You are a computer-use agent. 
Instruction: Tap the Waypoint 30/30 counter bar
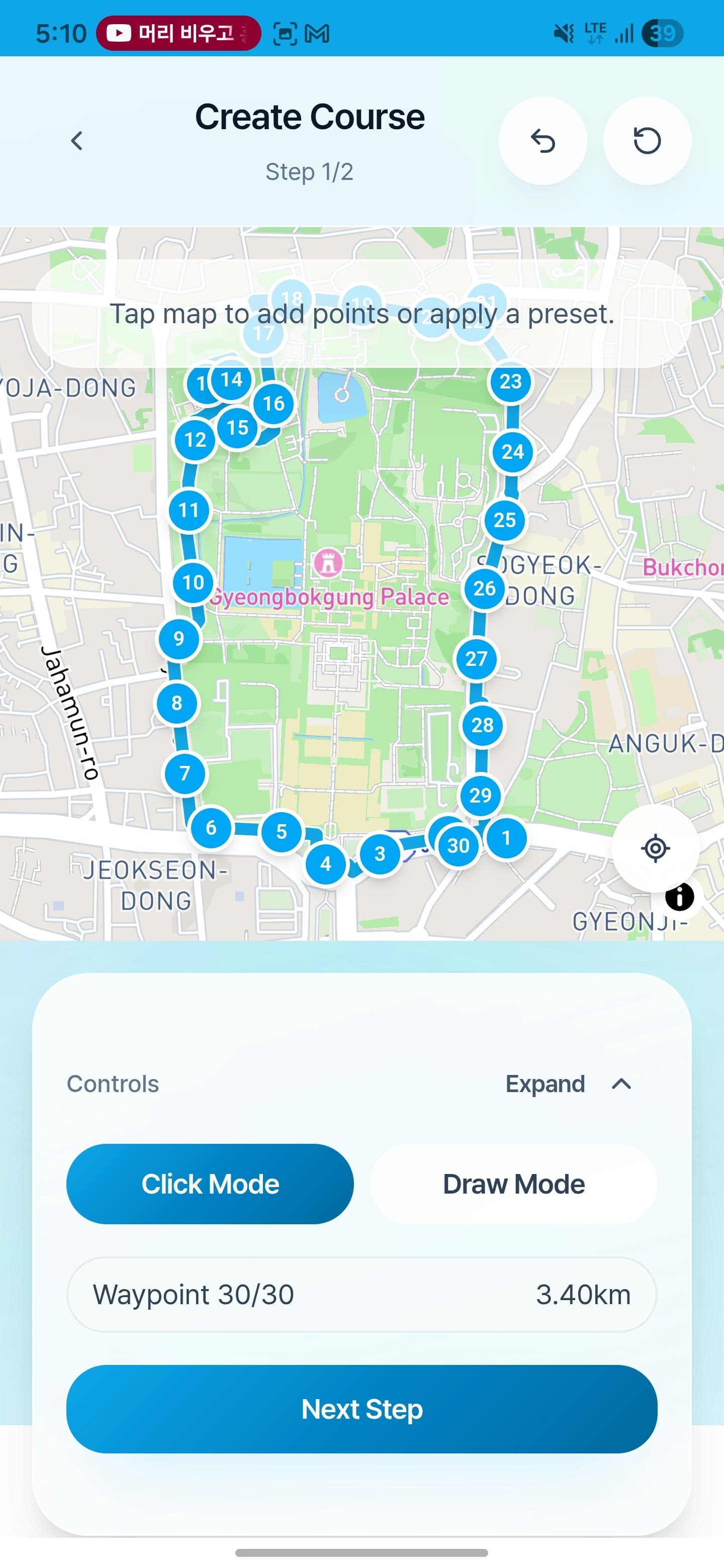tap(194, 1294)
